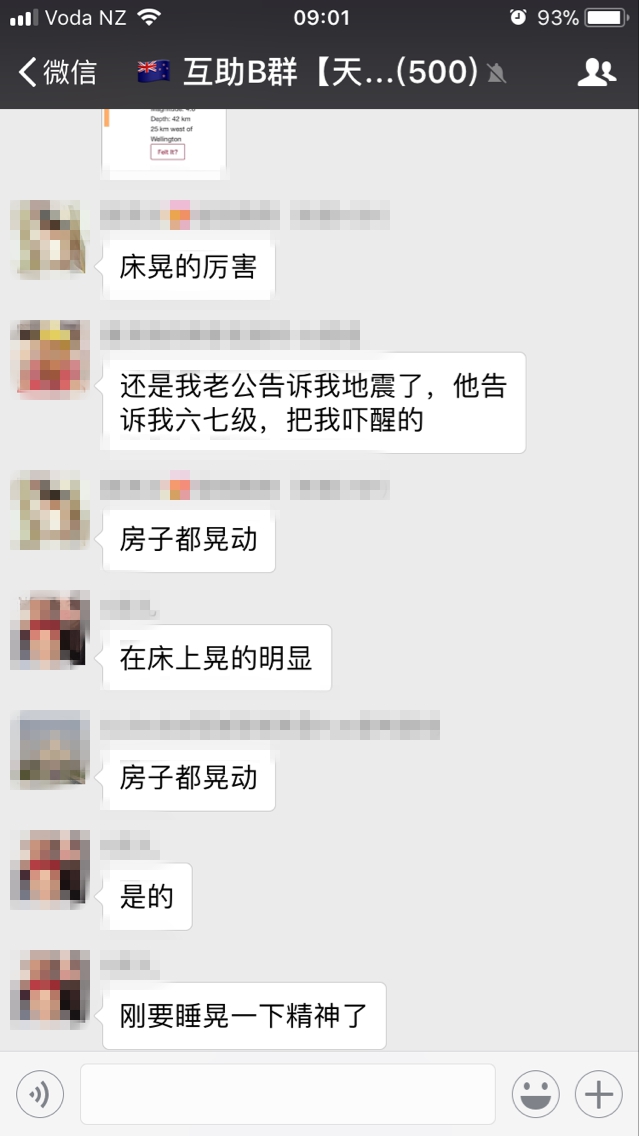Switch to voice message input

coord(40,1094)
